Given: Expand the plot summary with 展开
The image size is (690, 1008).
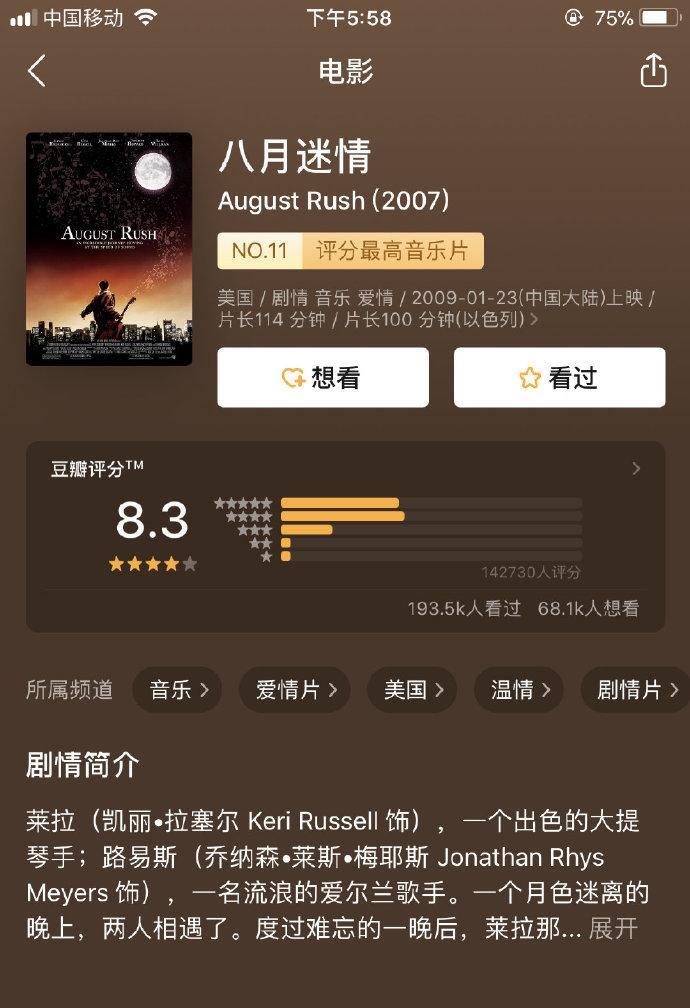Looking at the screenshot, I should point(613,928).
